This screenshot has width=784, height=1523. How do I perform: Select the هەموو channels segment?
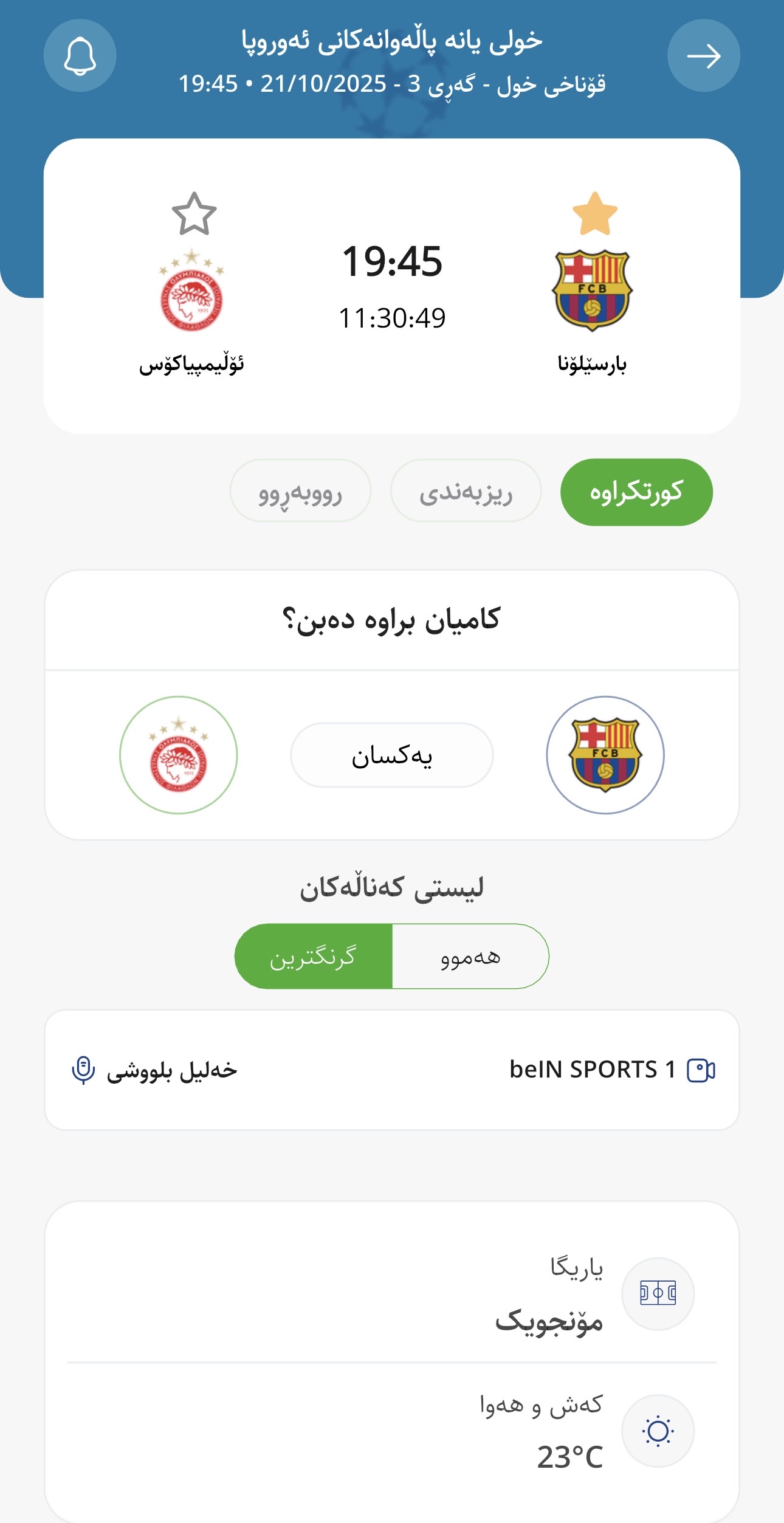[x=470, y=957]
